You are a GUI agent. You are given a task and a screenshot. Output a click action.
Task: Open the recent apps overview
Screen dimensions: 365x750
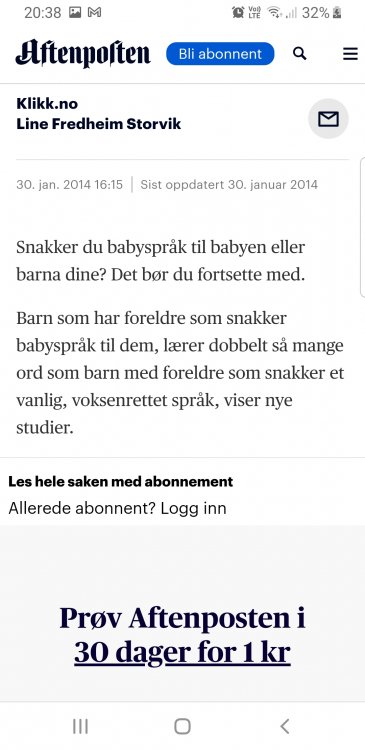click(x=80, y=726)
